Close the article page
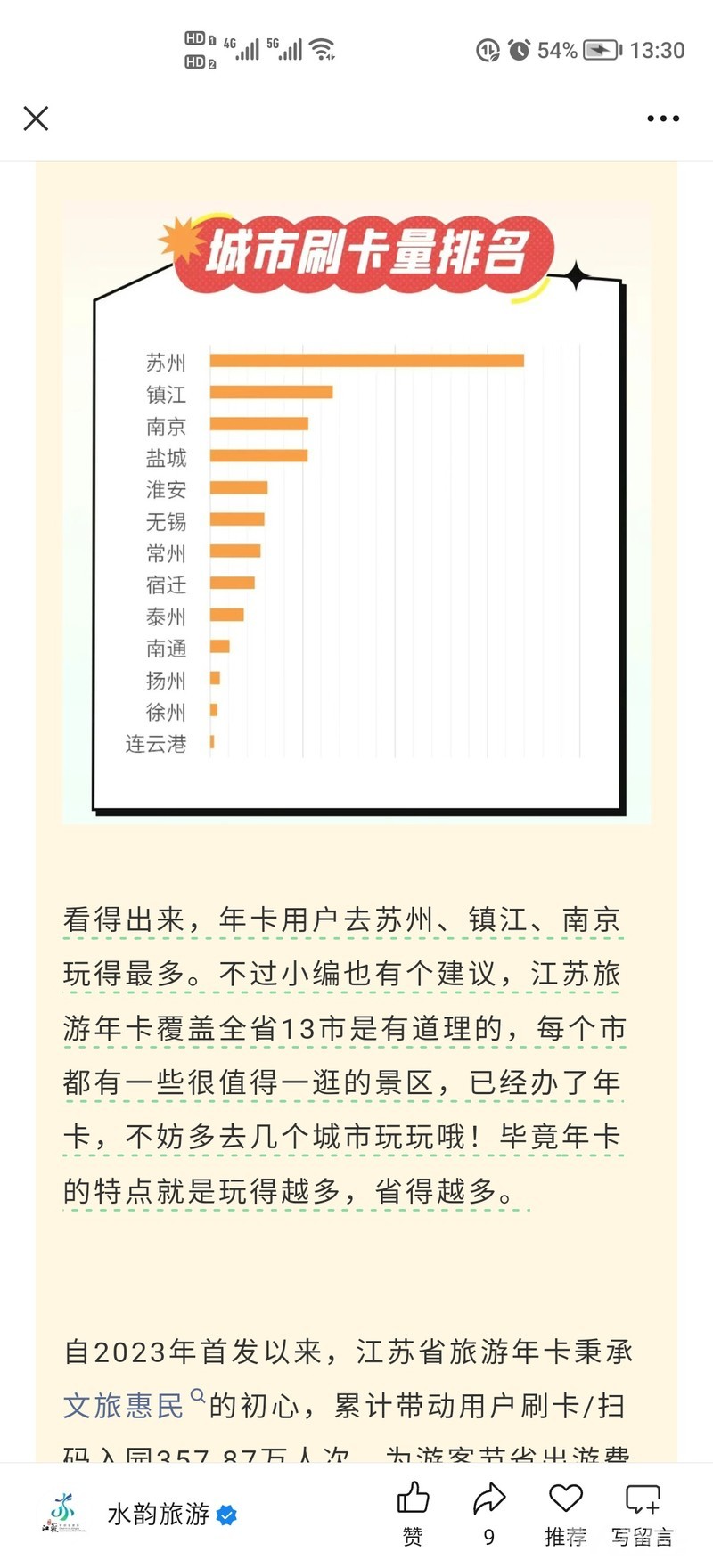Viewport: 713px width, 1568px height. point(36,118)
